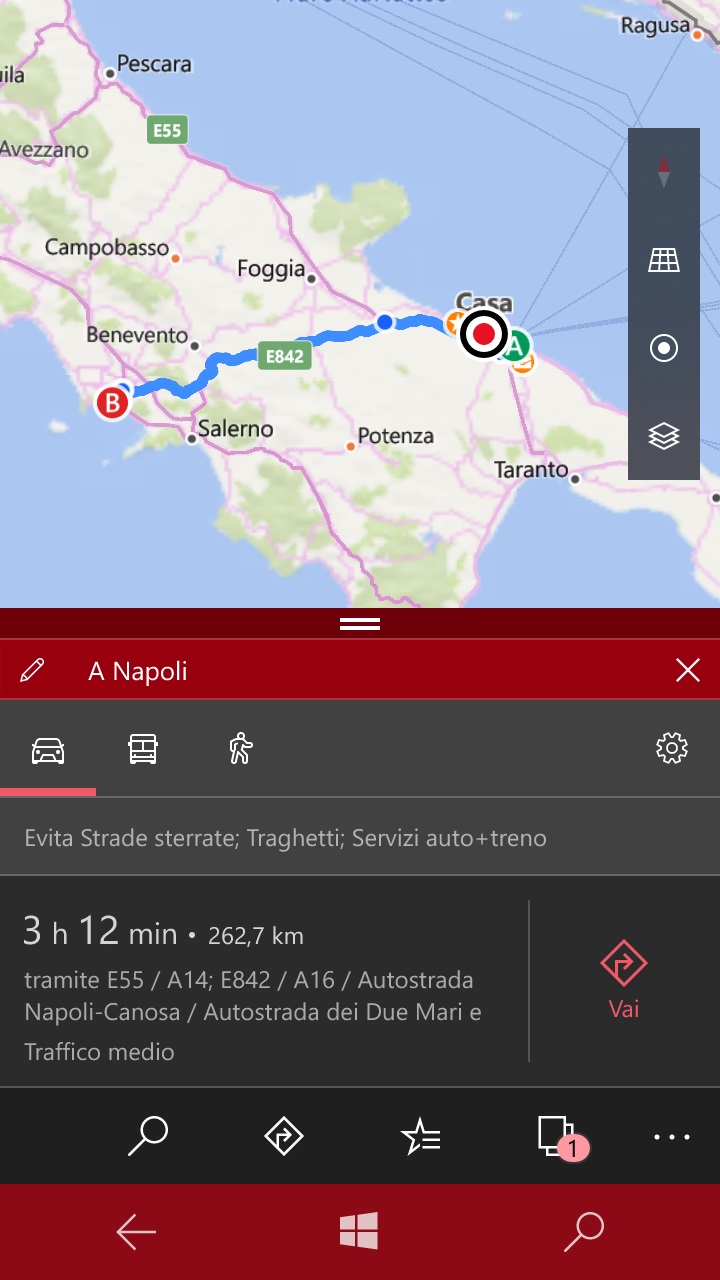Screen dimensions: 720x1280
Task: Open route options gear settings
Action: click(x=672, y=748)
